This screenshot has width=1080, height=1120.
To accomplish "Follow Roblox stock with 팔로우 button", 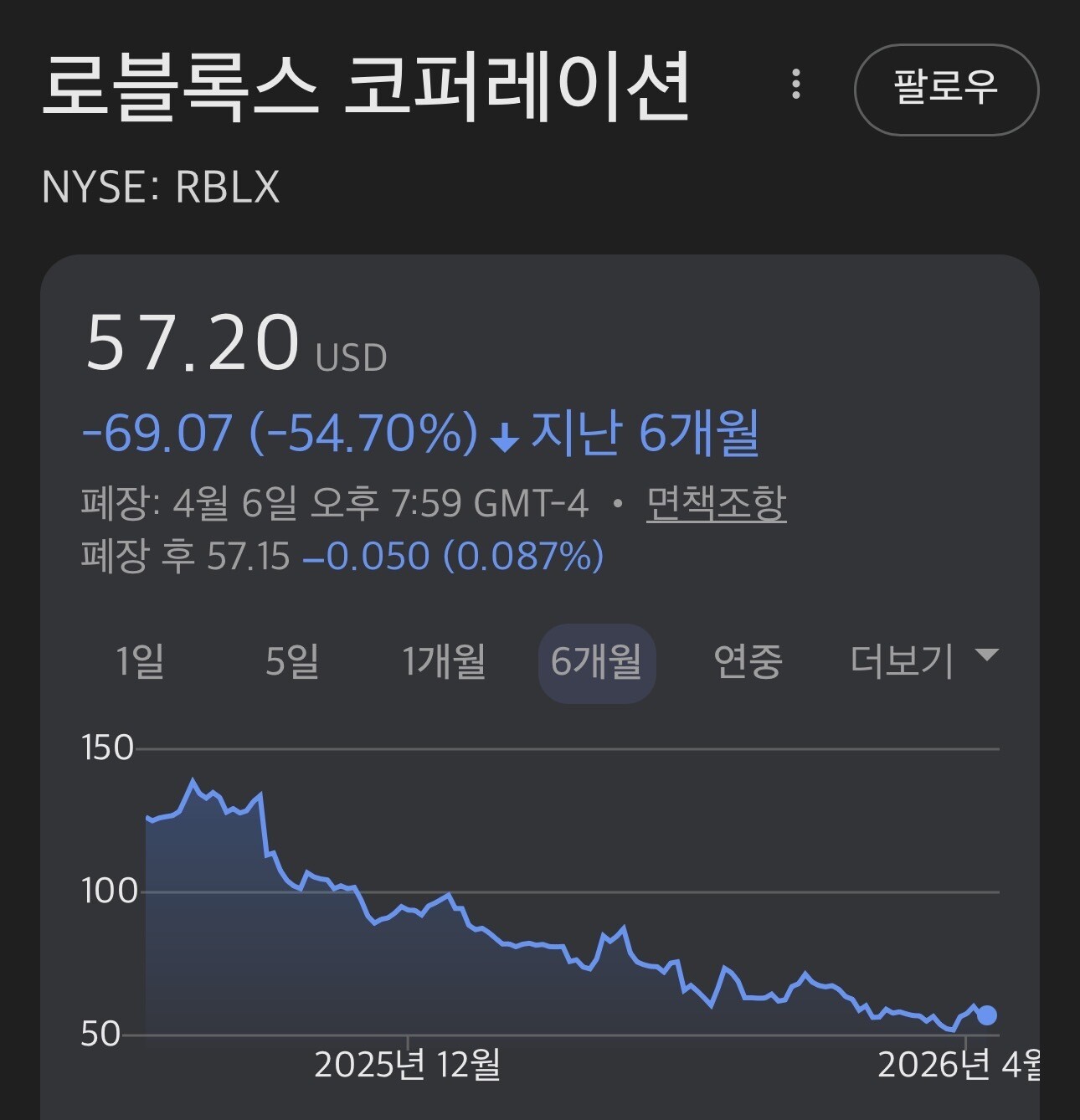I will click(x=946, y=89).
